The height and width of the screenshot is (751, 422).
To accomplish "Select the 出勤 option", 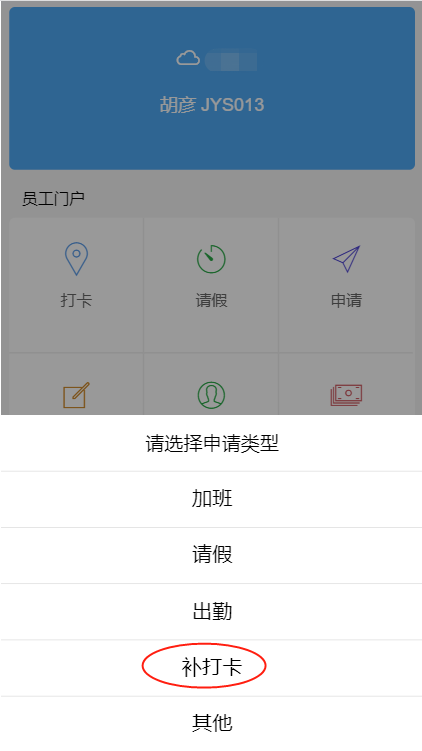I will [211, 611].
